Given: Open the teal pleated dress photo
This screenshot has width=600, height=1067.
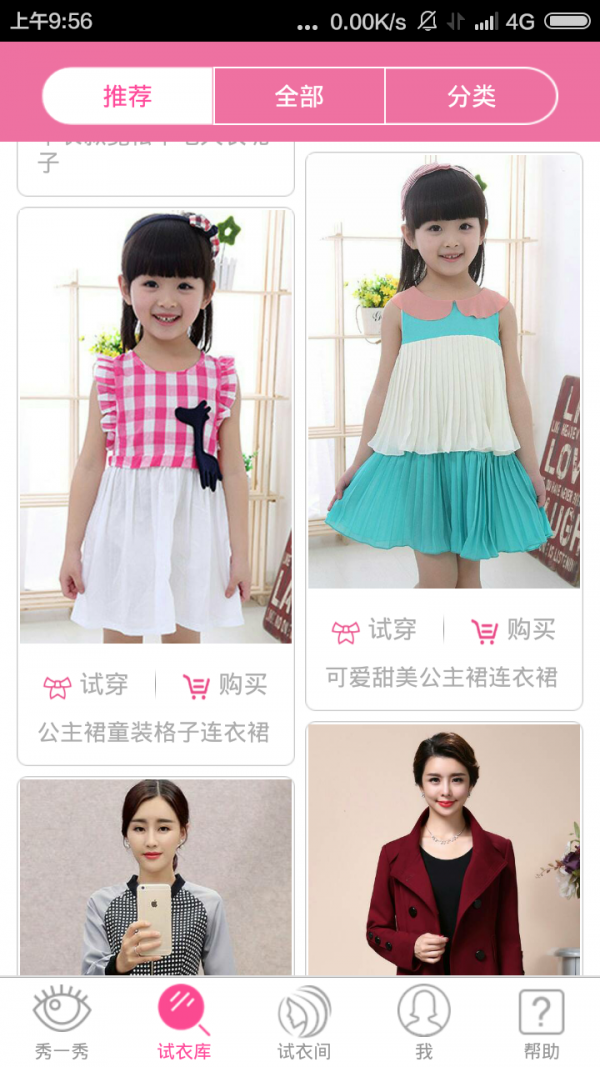Looking at the screenshot, I should coord(444,370).
